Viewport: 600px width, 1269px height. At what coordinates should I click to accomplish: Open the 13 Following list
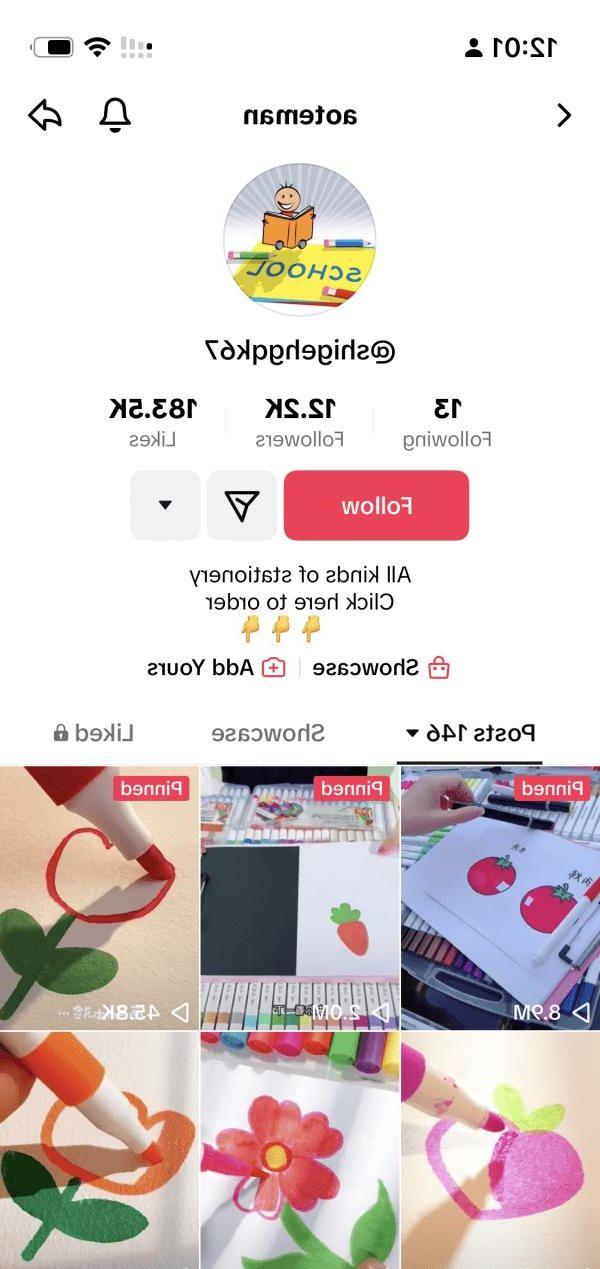pyautogui.click(x=447, y=421)
